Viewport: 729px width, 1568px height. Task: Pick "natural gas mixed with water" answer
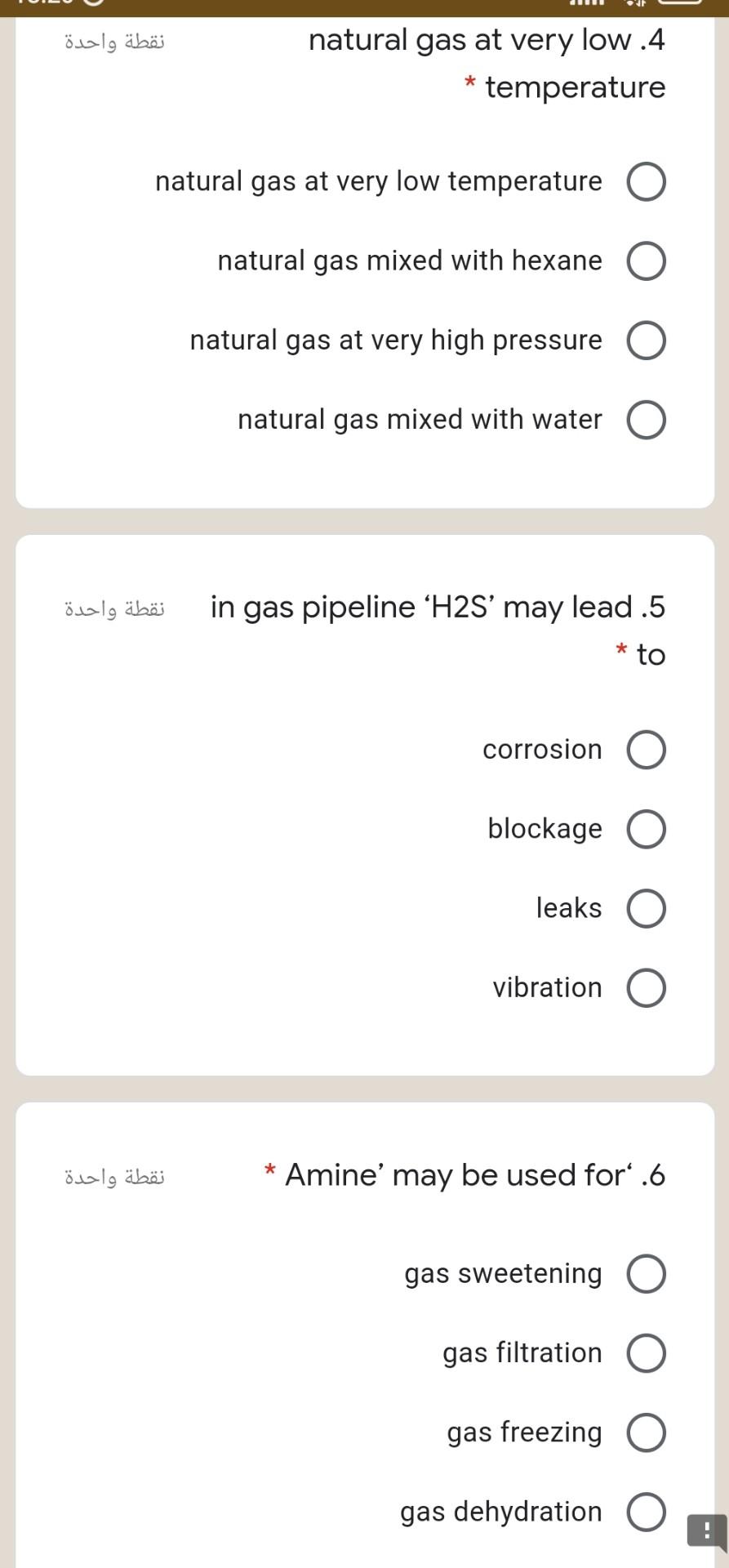[x=646, y=420]
